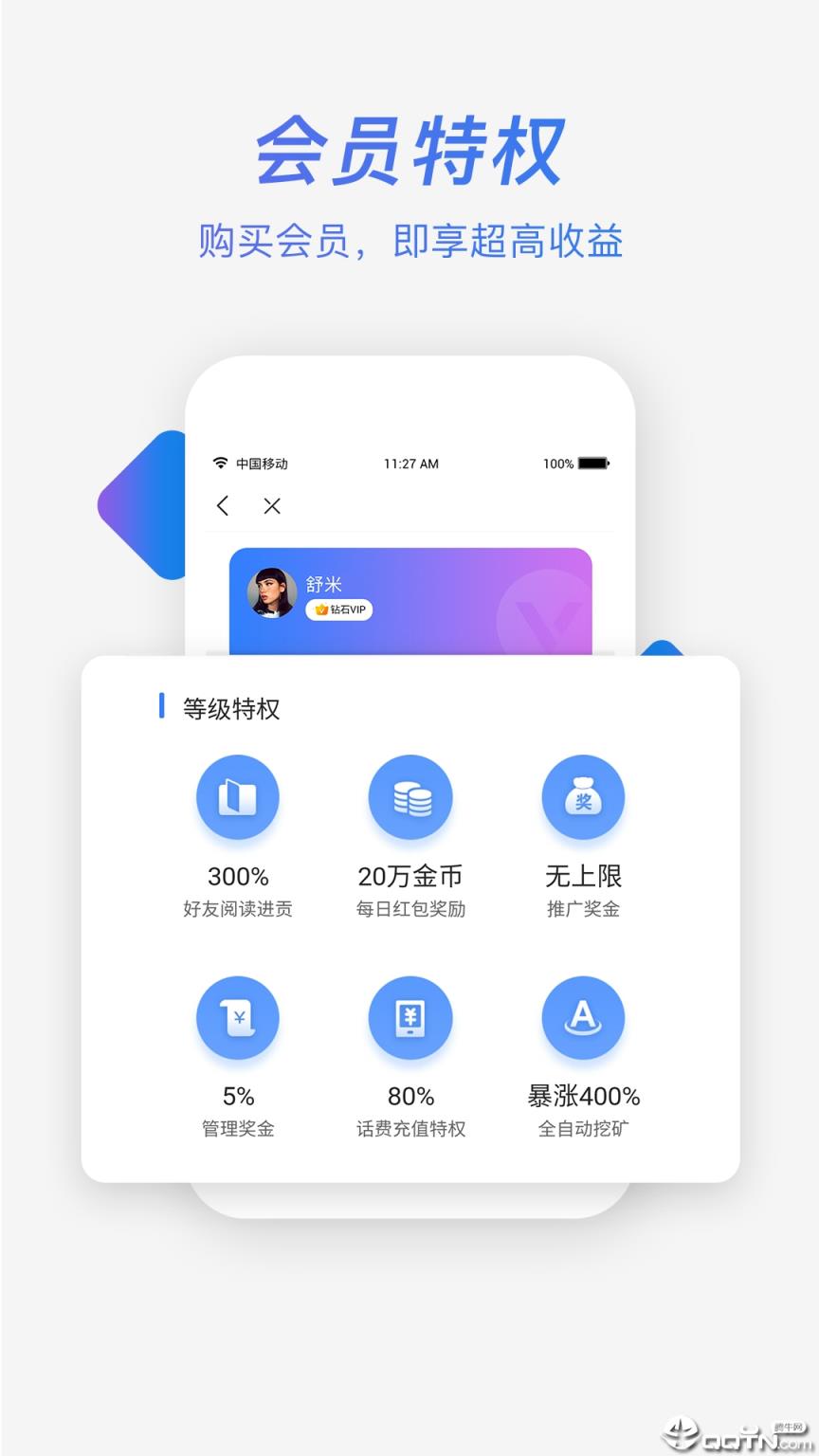Click the 奖 prize bag icon for 推广奖金
This screenshot has height=1456, width=819.
[584, 797]
